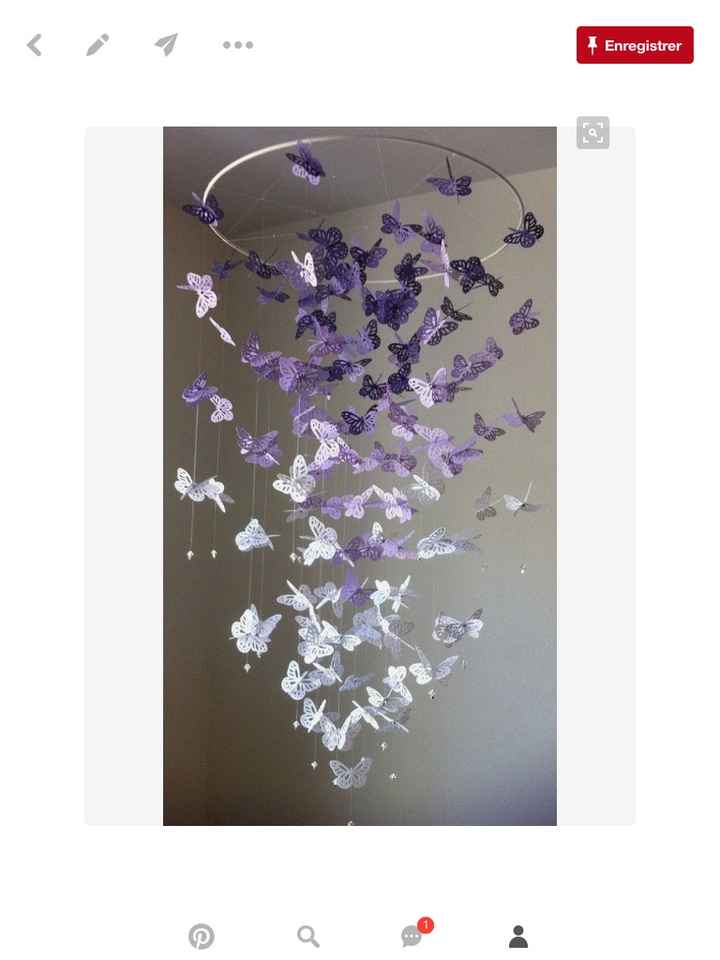
Task: Tap the Enregistrer button to save pin
Action: coord(634,45)
